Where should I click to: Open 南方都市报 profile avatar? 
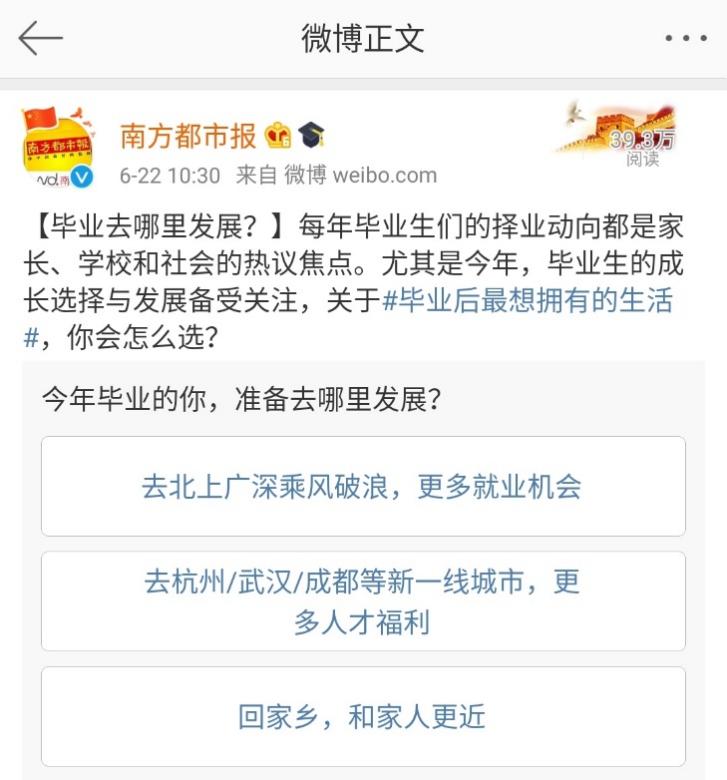pos(57,146)
